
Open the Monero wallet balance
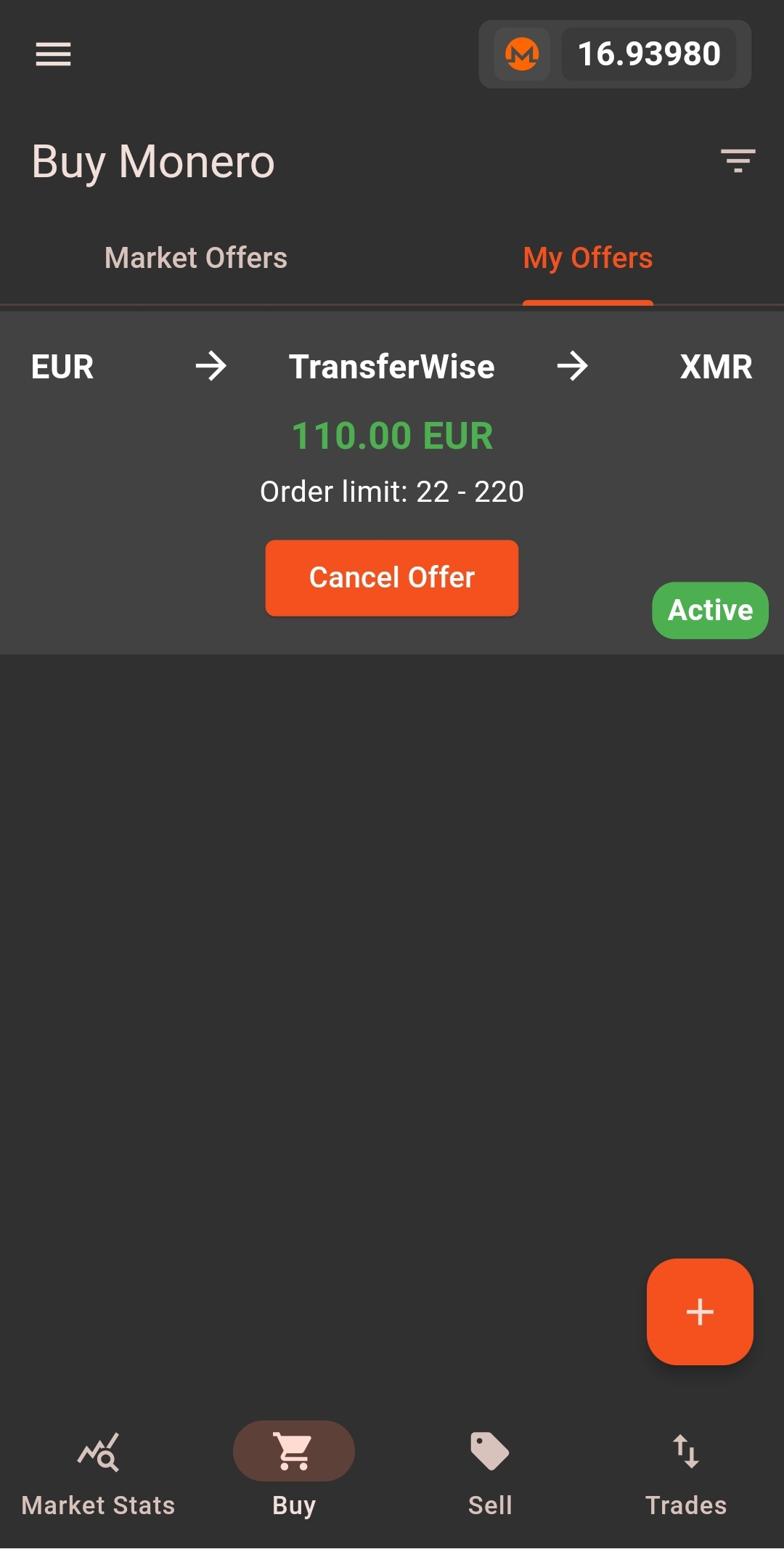[614, 54]
